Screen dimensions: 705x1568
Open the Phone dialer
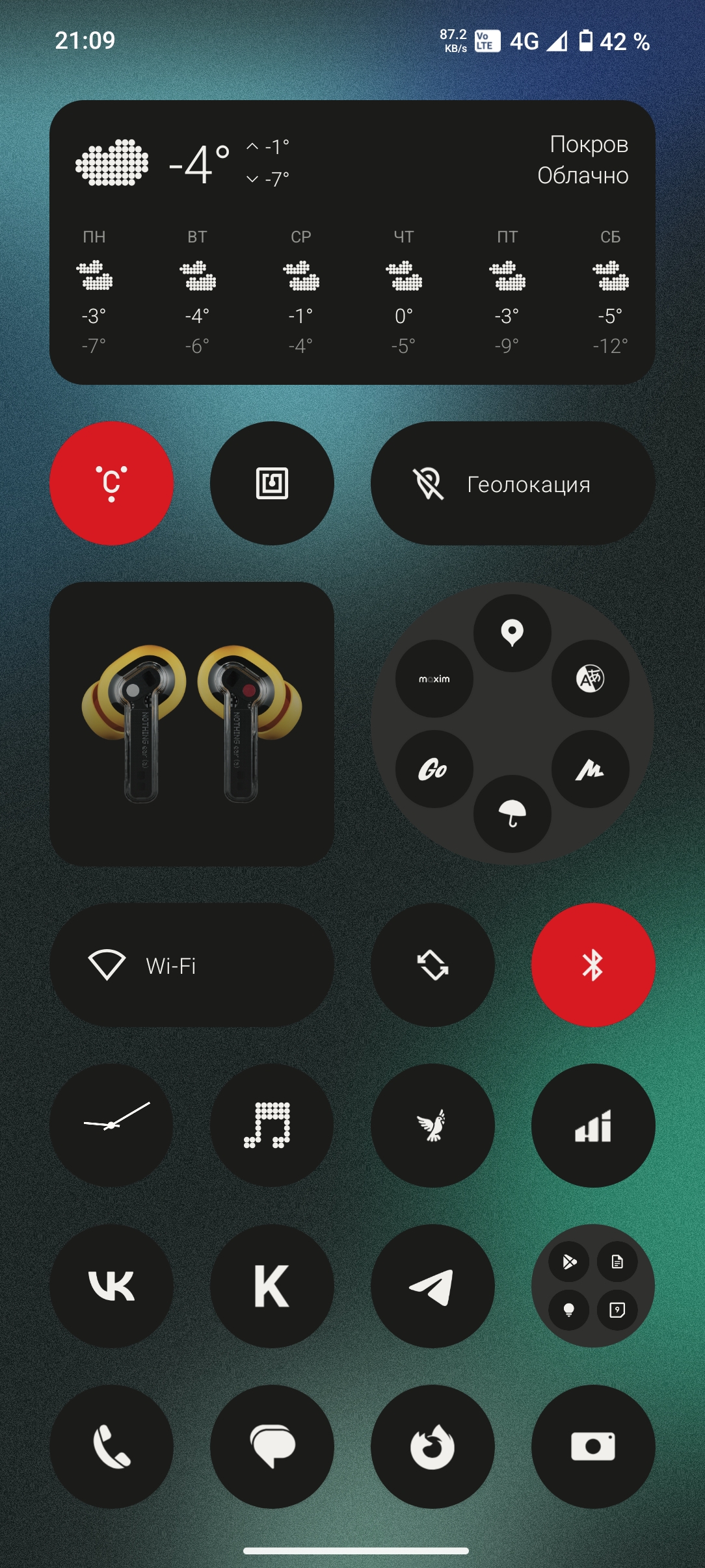click(112, 1446)
